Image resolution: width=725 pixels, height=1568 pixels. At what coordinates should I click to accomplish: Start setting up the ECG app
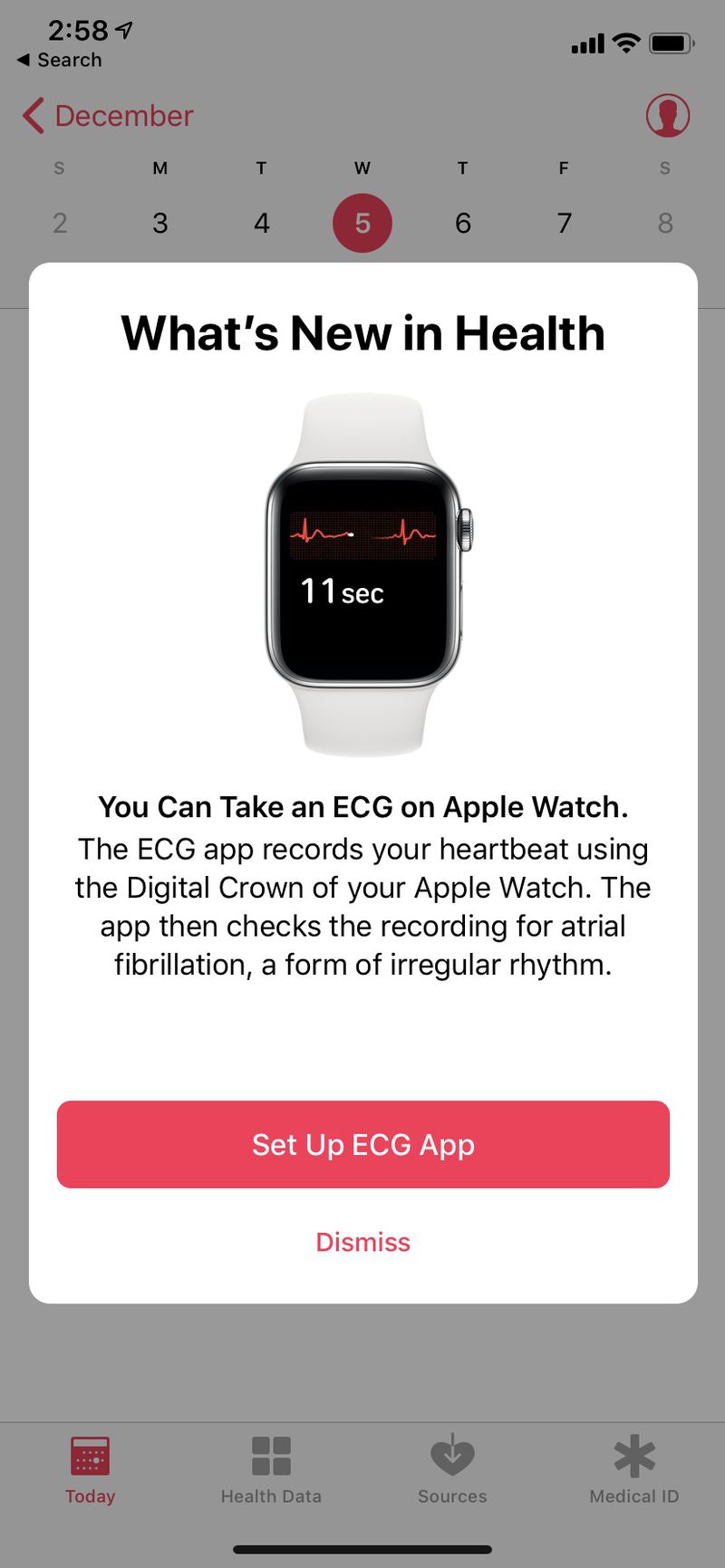pos(362,1144)
